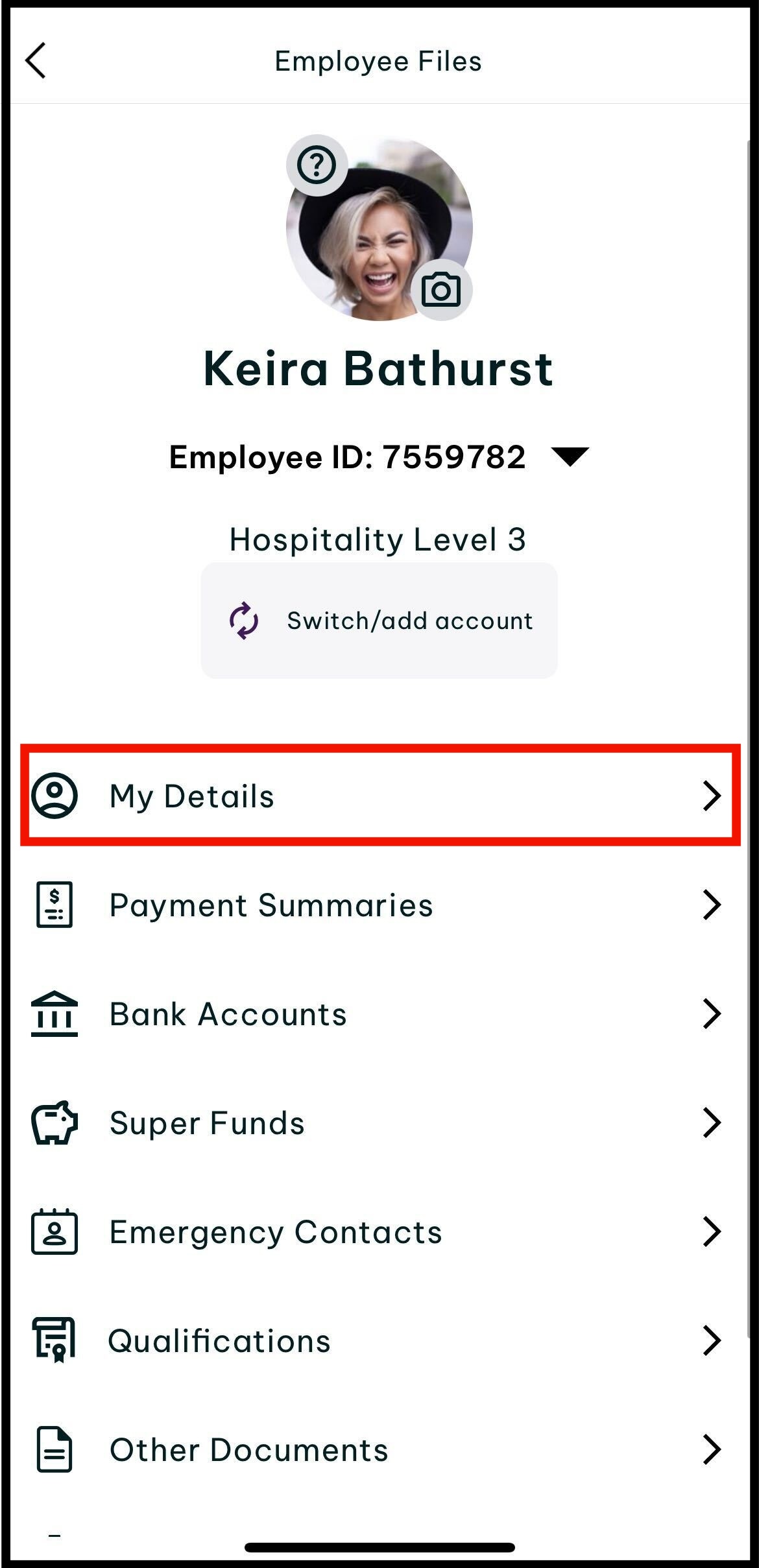Open Emergency Contacts
Screen dimensions: 759x1568
click(379, 1231)
